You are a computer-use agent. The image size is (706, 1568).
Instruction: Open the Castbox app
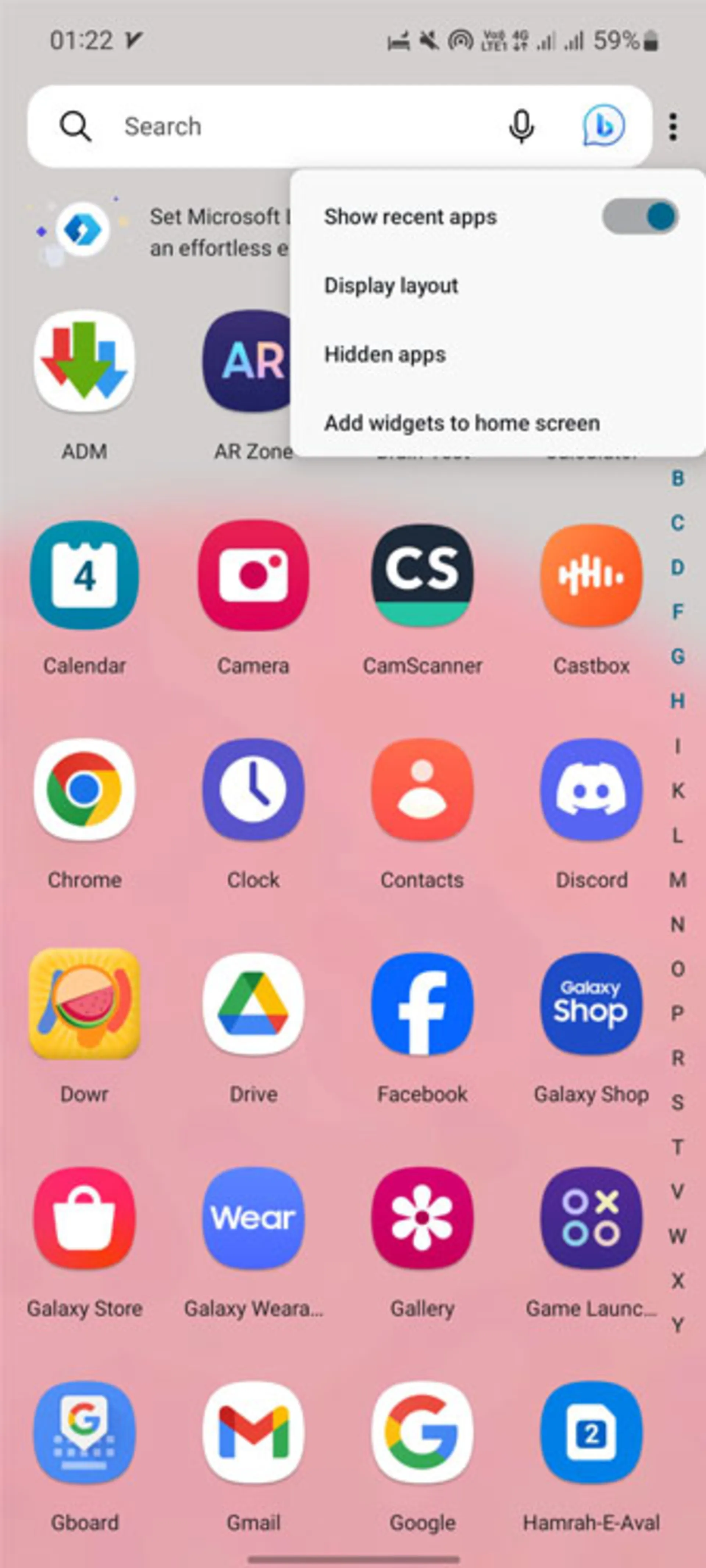[x=591, y=575]
